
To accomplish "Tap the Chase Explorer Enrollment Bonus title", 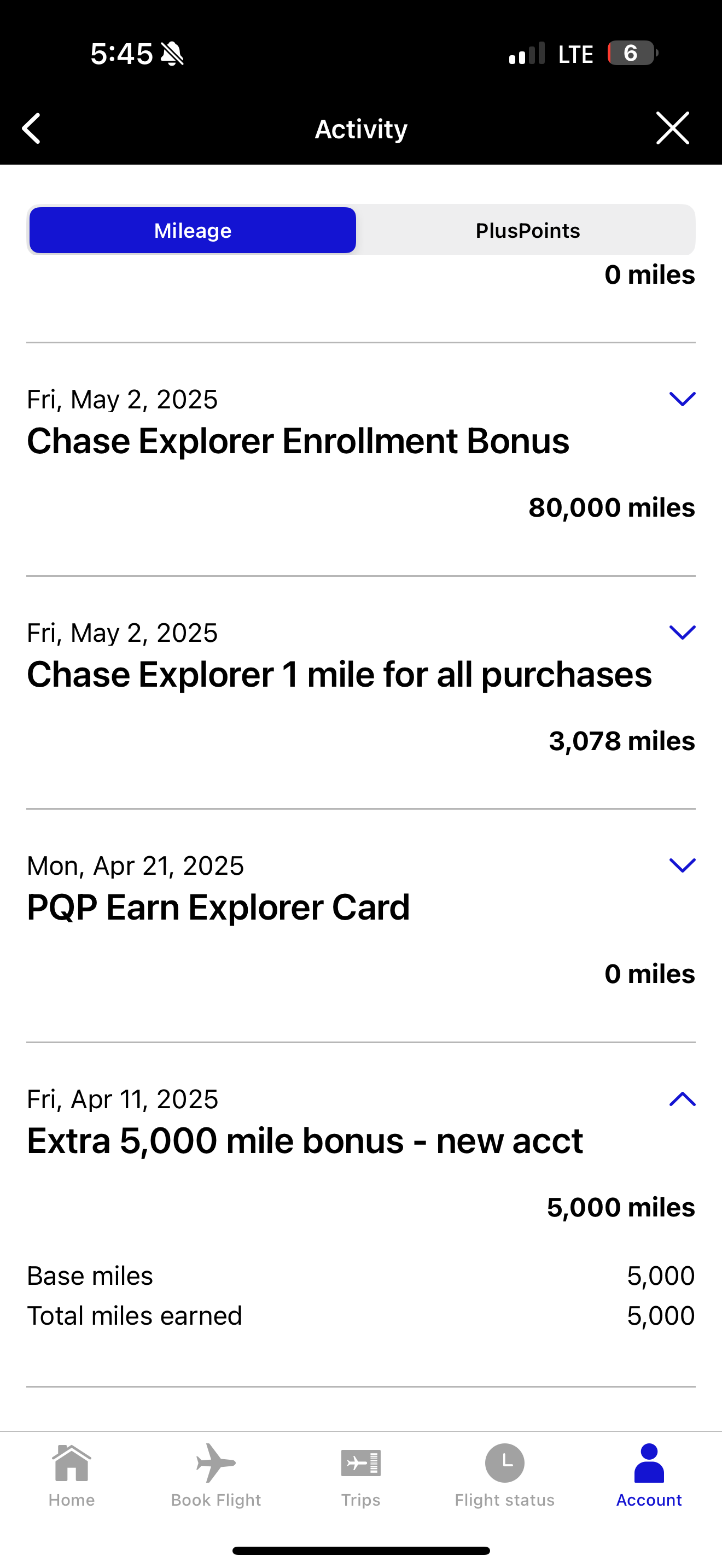I will (x=298, y=441).
